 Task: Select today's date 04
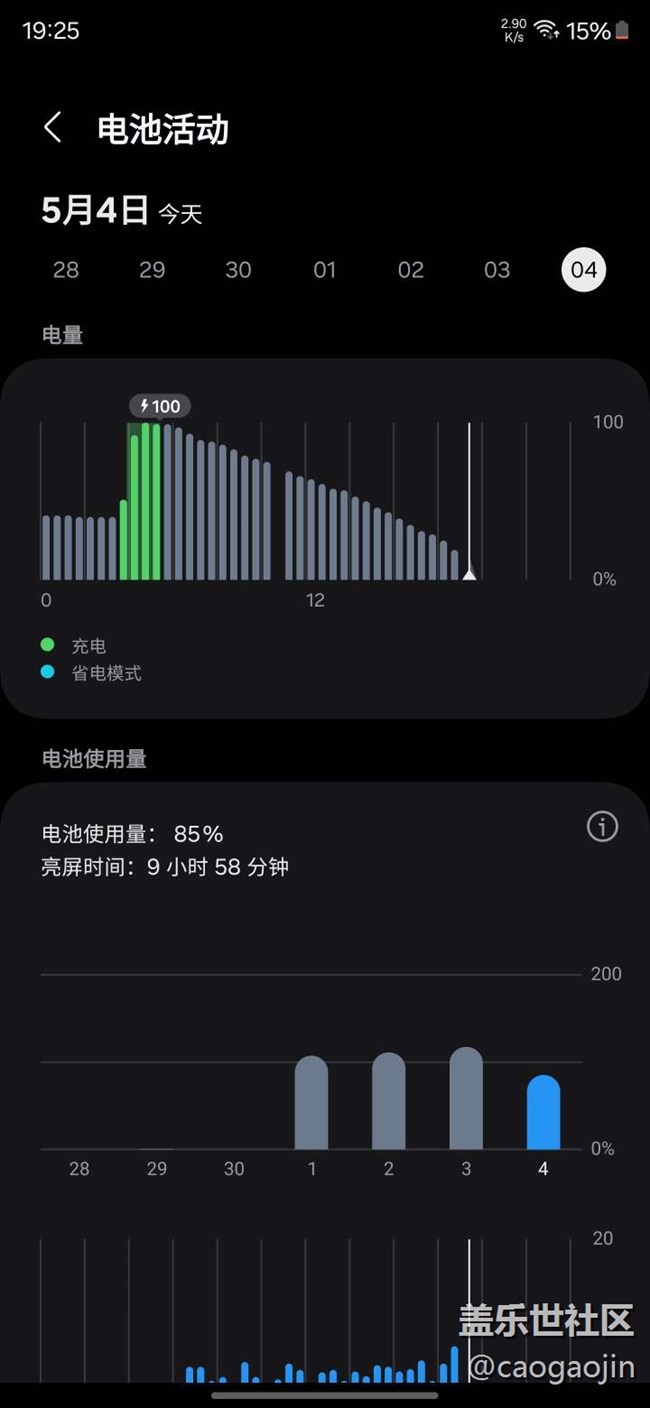584,270
